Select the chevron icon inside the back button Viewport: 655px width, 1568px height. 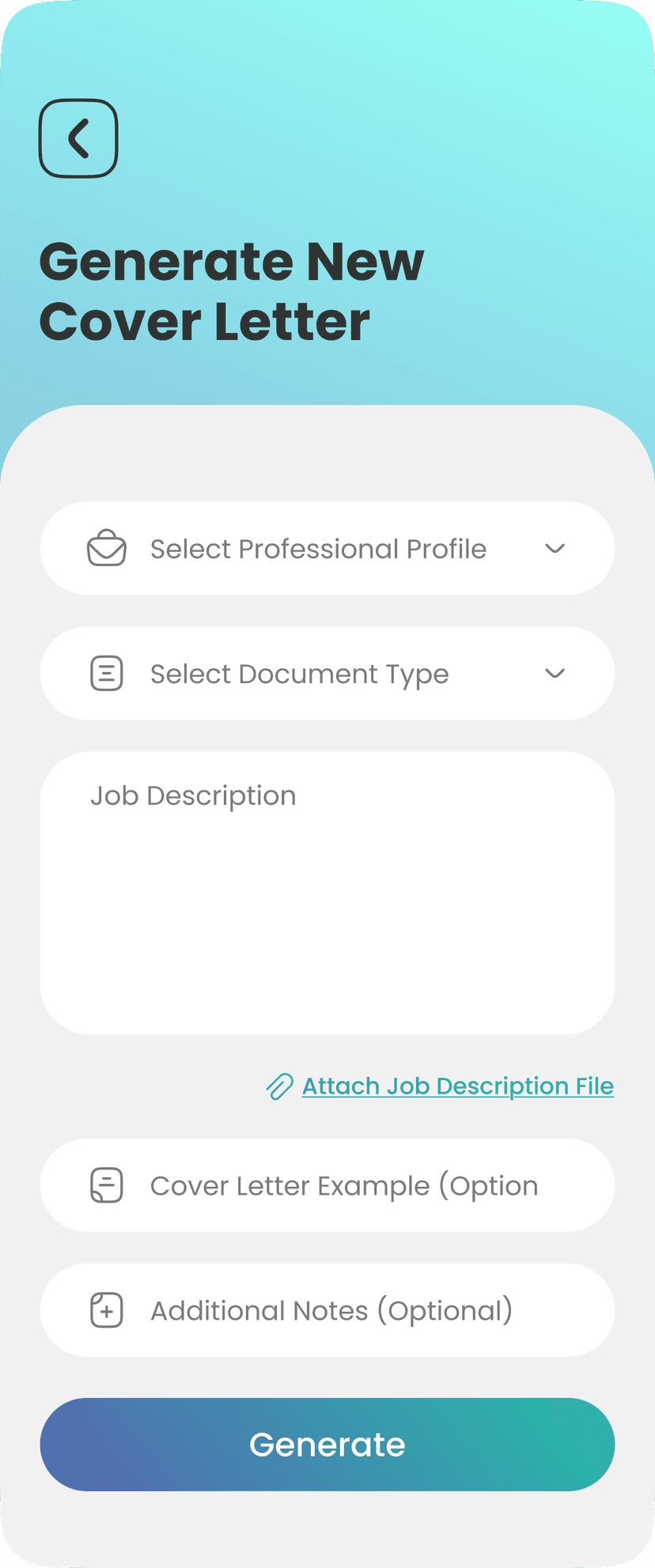click(x=78, y=138)
